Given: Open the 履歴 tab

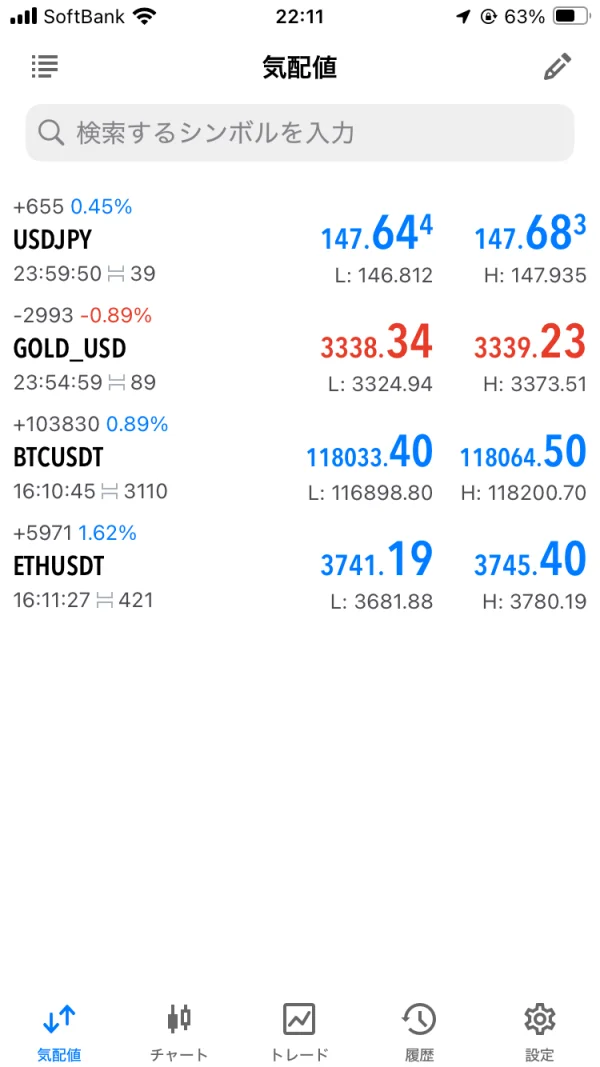Looking at the screenshot, I should pos(419,1031).
